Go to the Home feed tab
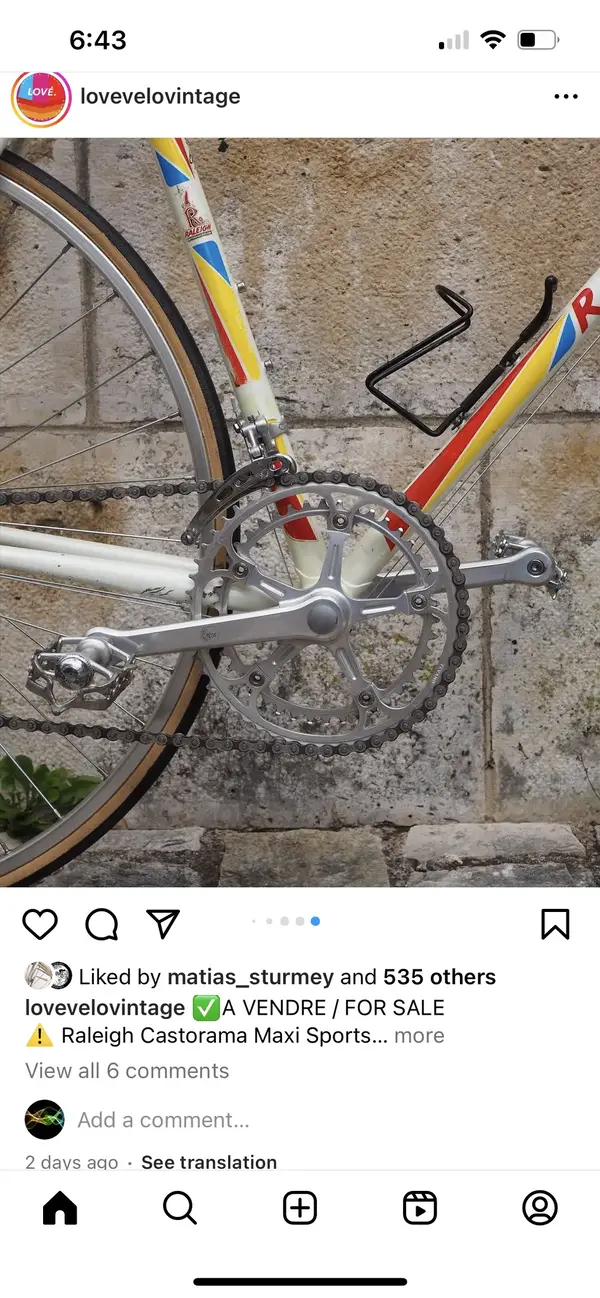 pyautogui.click(x=60, y=1209)
